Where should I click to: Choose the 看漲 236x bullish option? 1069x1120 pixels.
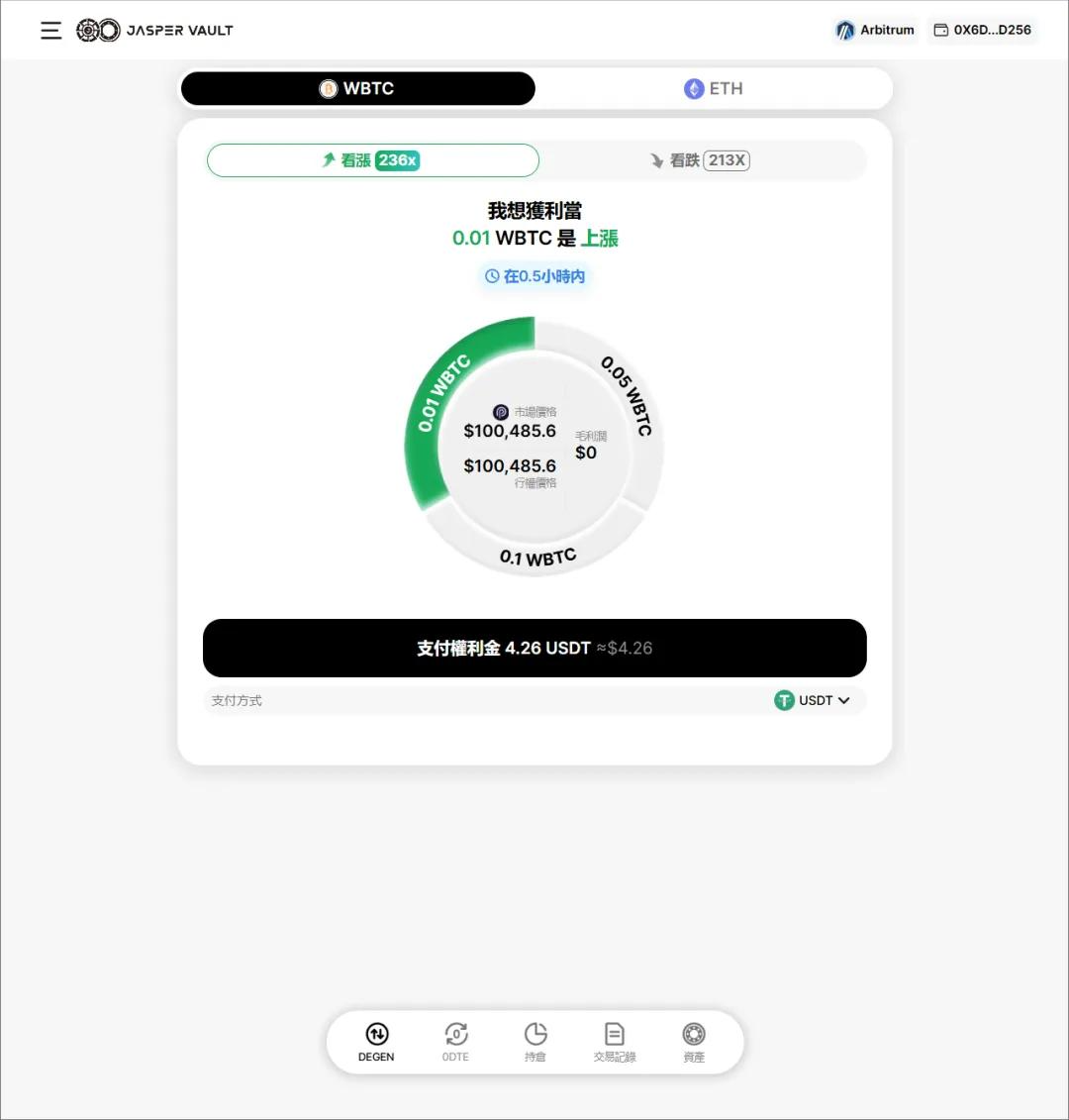click(x=372, y=160)
